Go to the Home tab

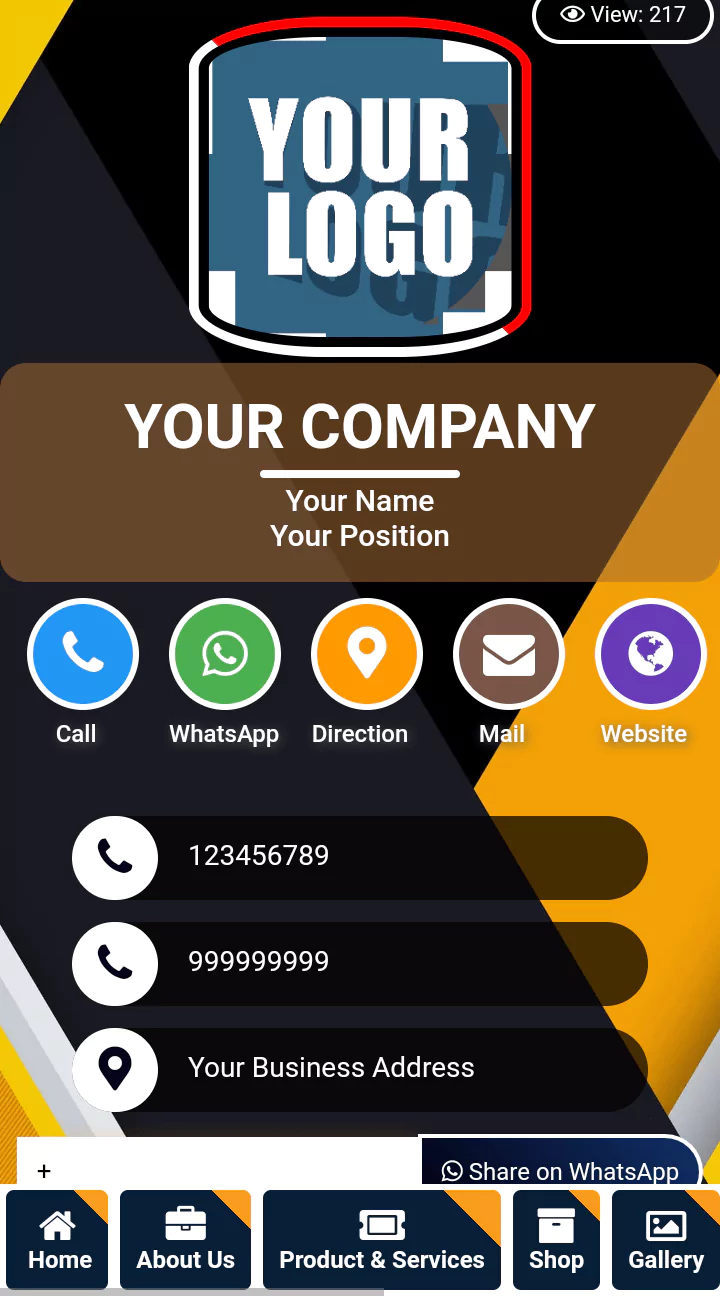pos(59,1241)
